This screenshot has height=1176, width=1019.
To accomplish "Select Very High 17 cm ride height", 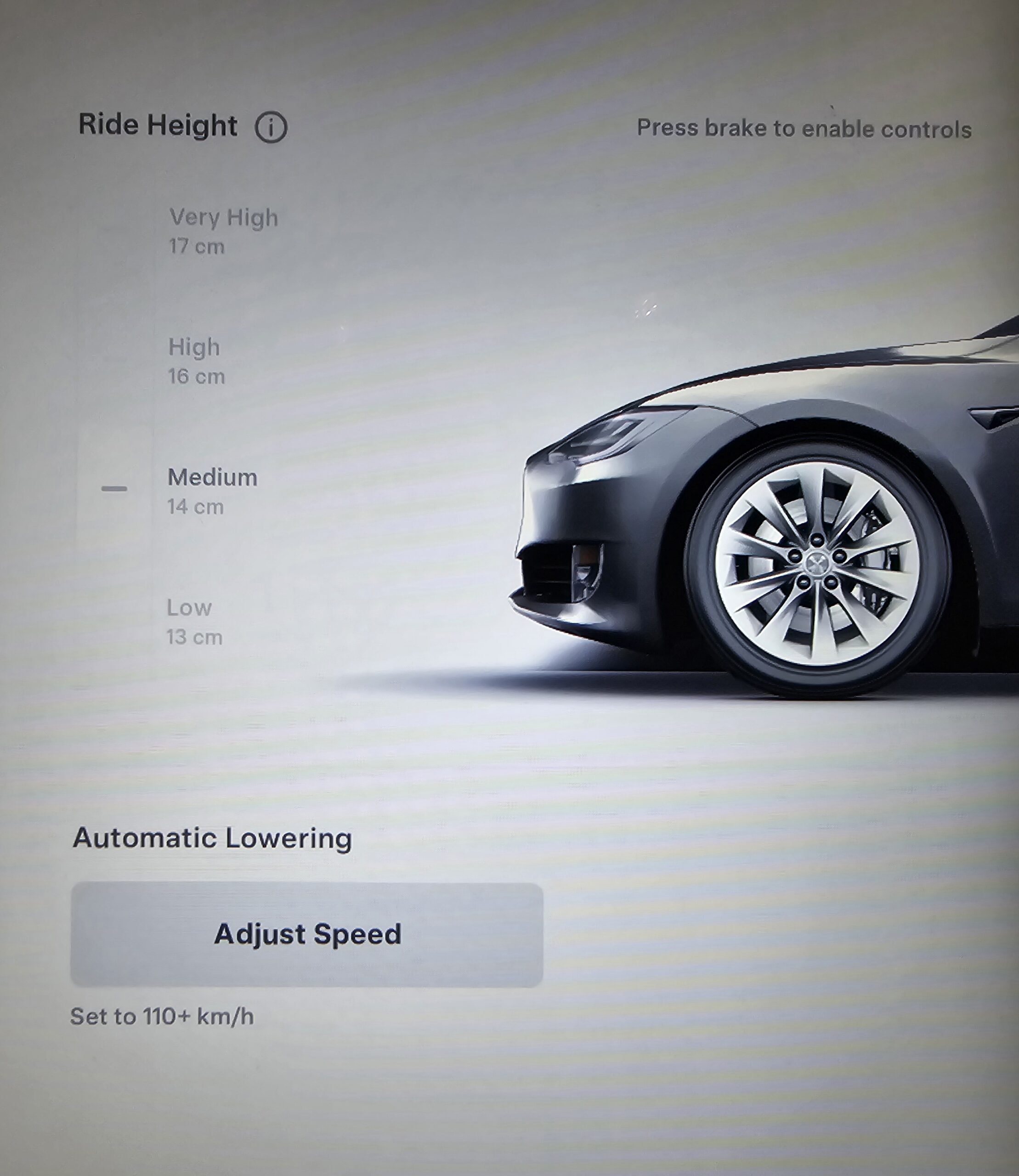I will (222, 231).
